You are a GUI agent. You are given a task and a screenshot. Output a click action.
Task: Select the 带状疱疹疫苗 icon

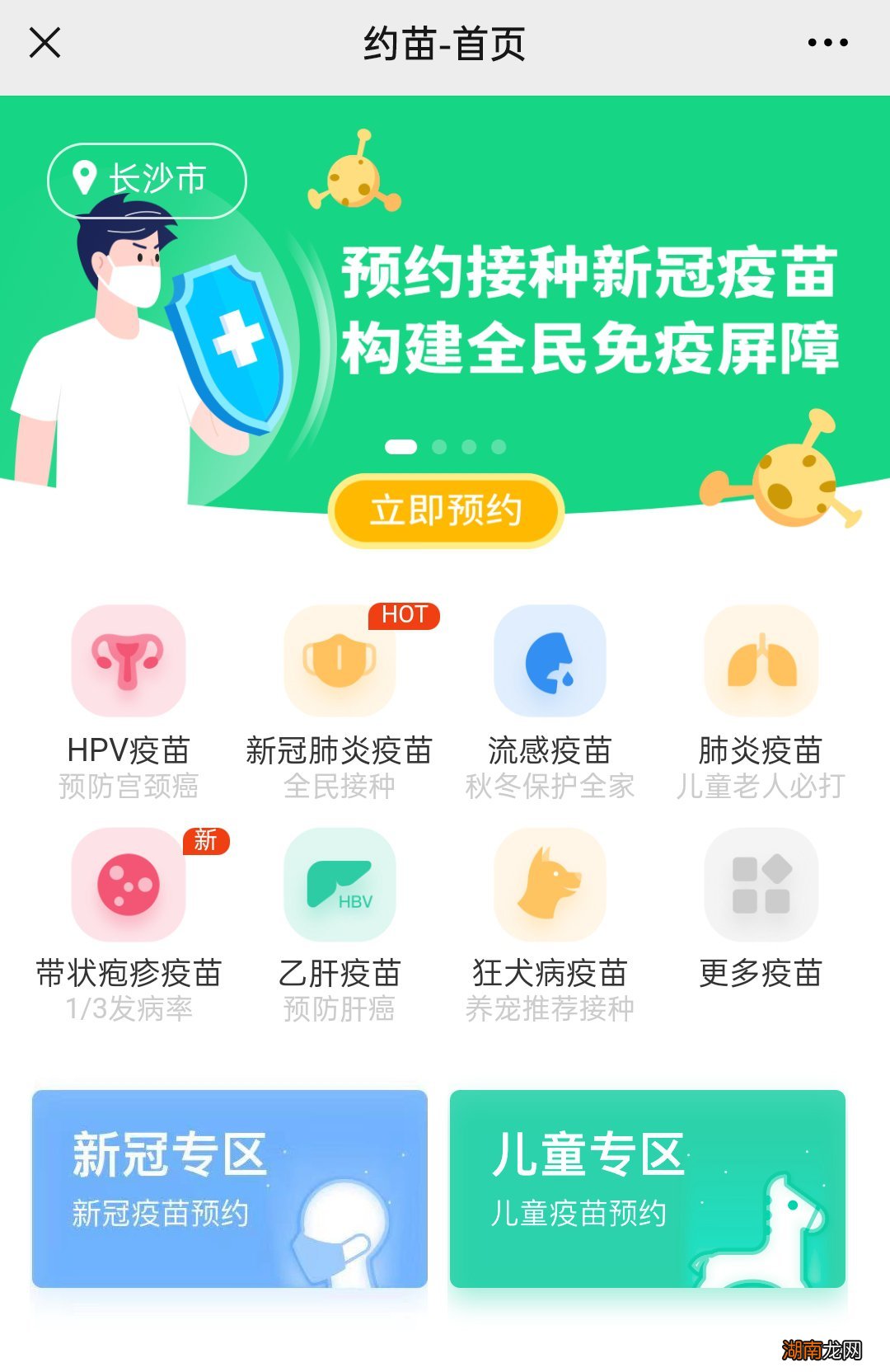(128, 886)
